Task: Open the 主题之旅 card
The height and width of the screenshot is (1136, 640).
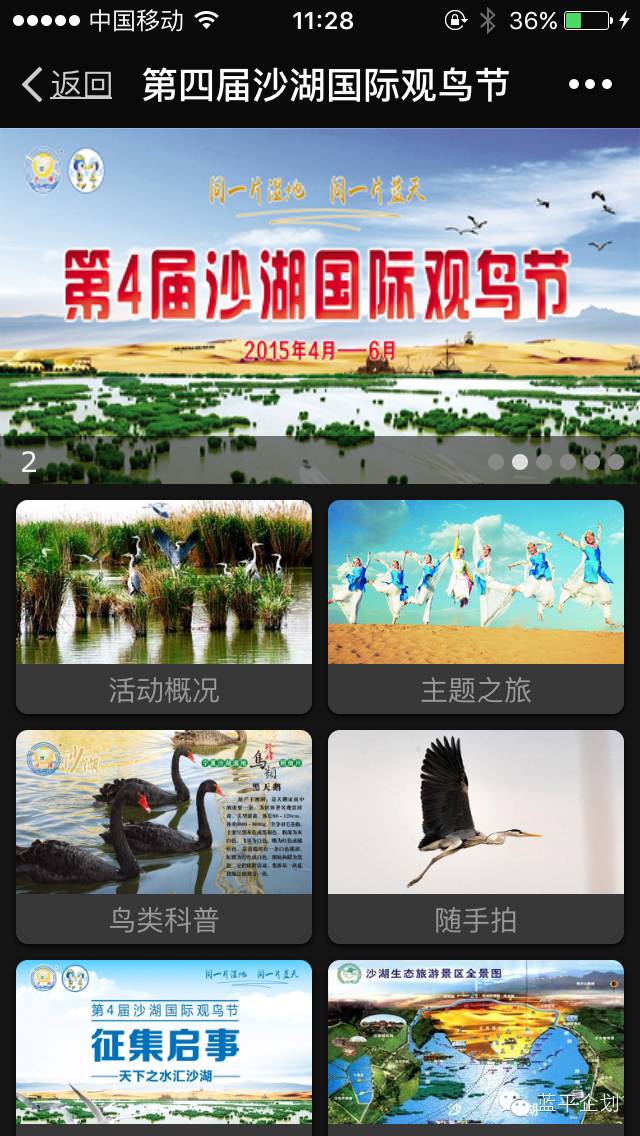Action: click(476, 606)
